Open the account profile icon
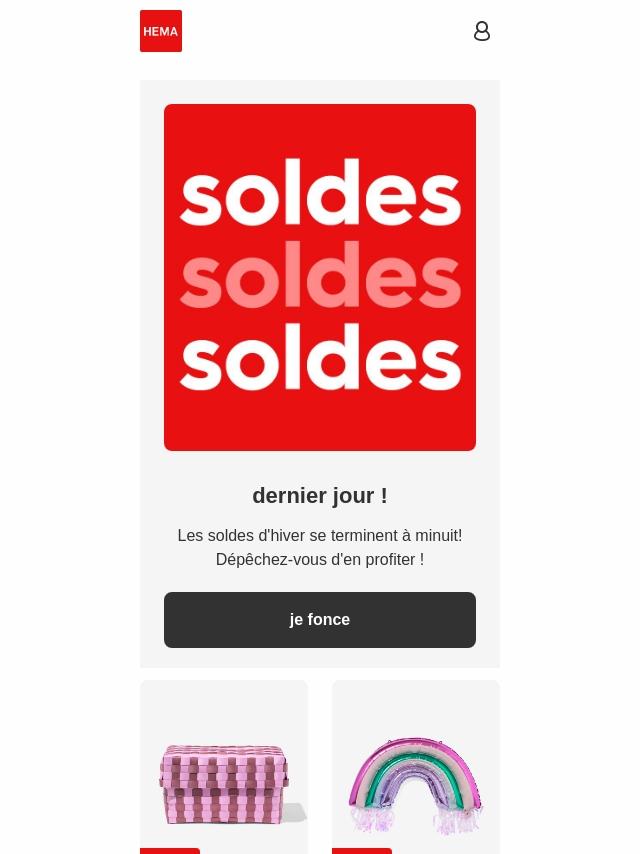 482,31
